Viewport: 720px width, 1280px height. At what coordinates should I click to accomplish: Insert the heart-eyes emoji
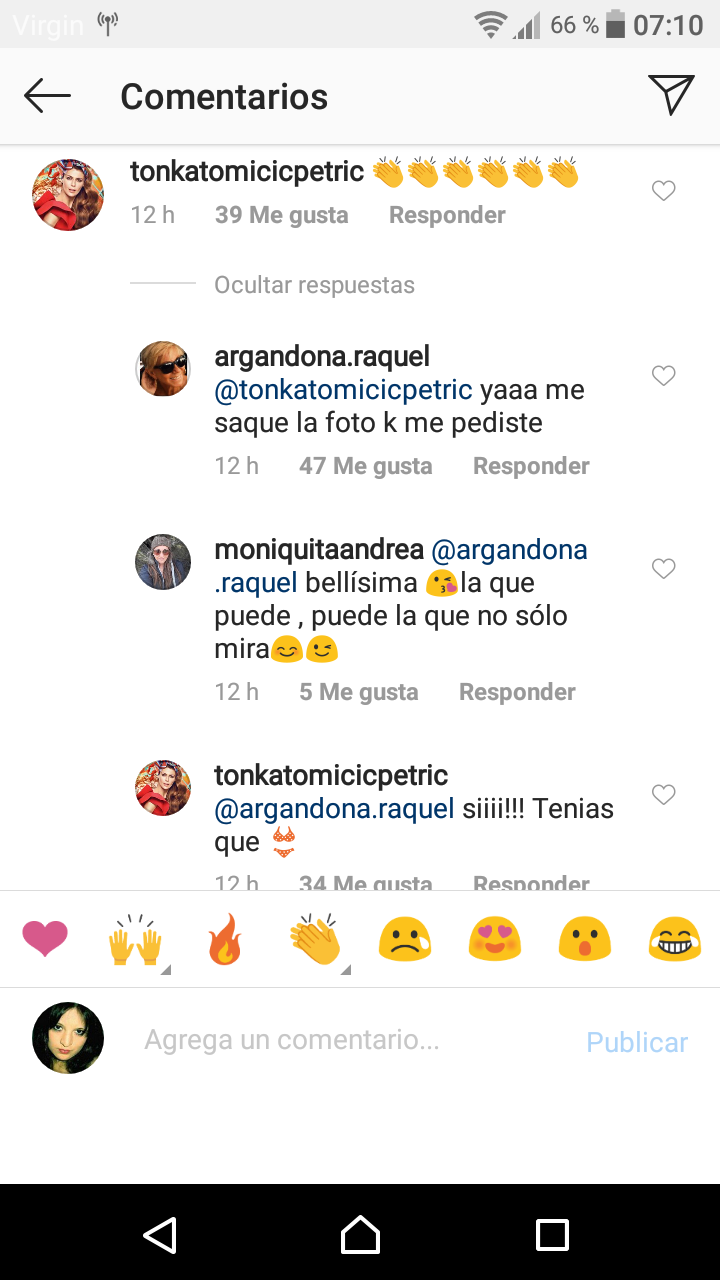pyautogui.click(x=495, y=940)
